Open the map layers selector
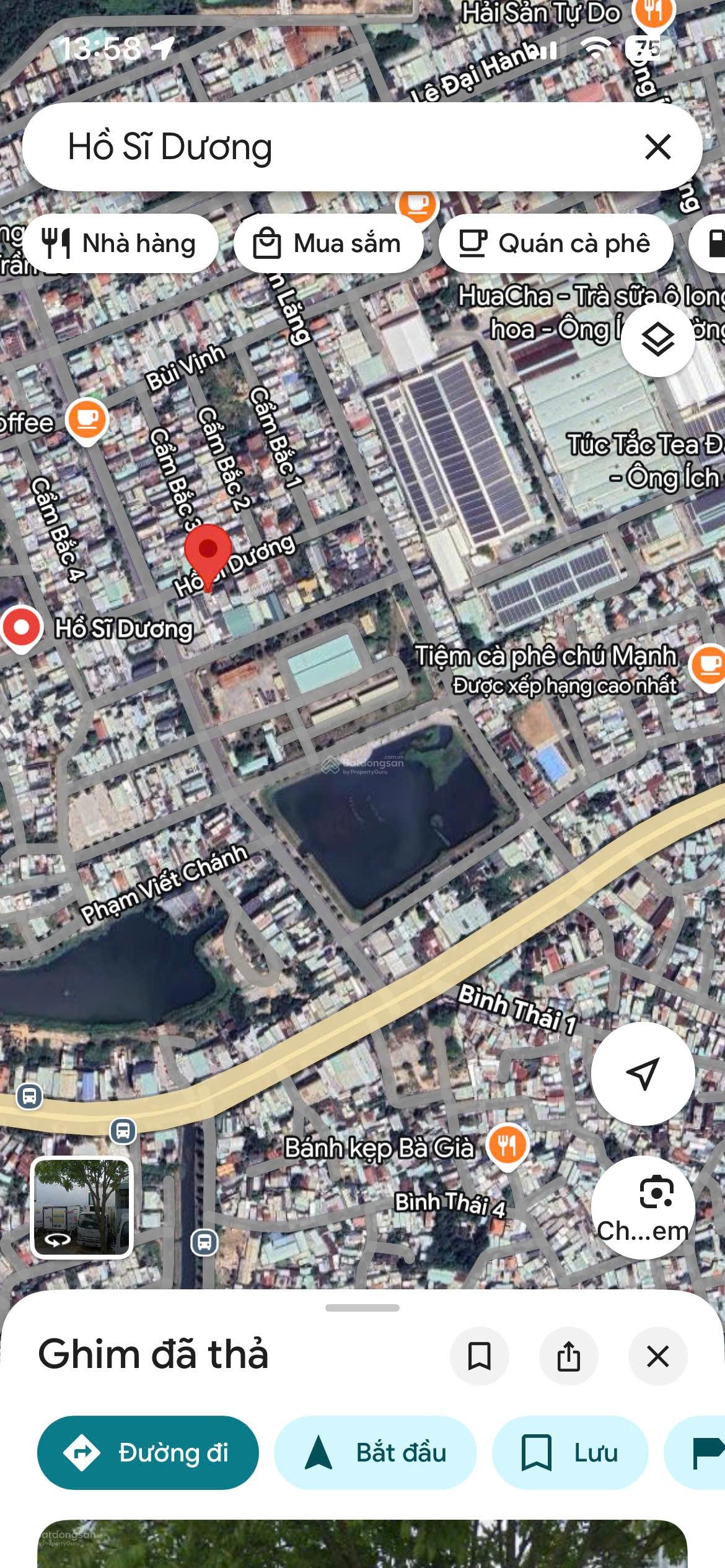This screenshot has width=725, height=1568. point(657,339)
